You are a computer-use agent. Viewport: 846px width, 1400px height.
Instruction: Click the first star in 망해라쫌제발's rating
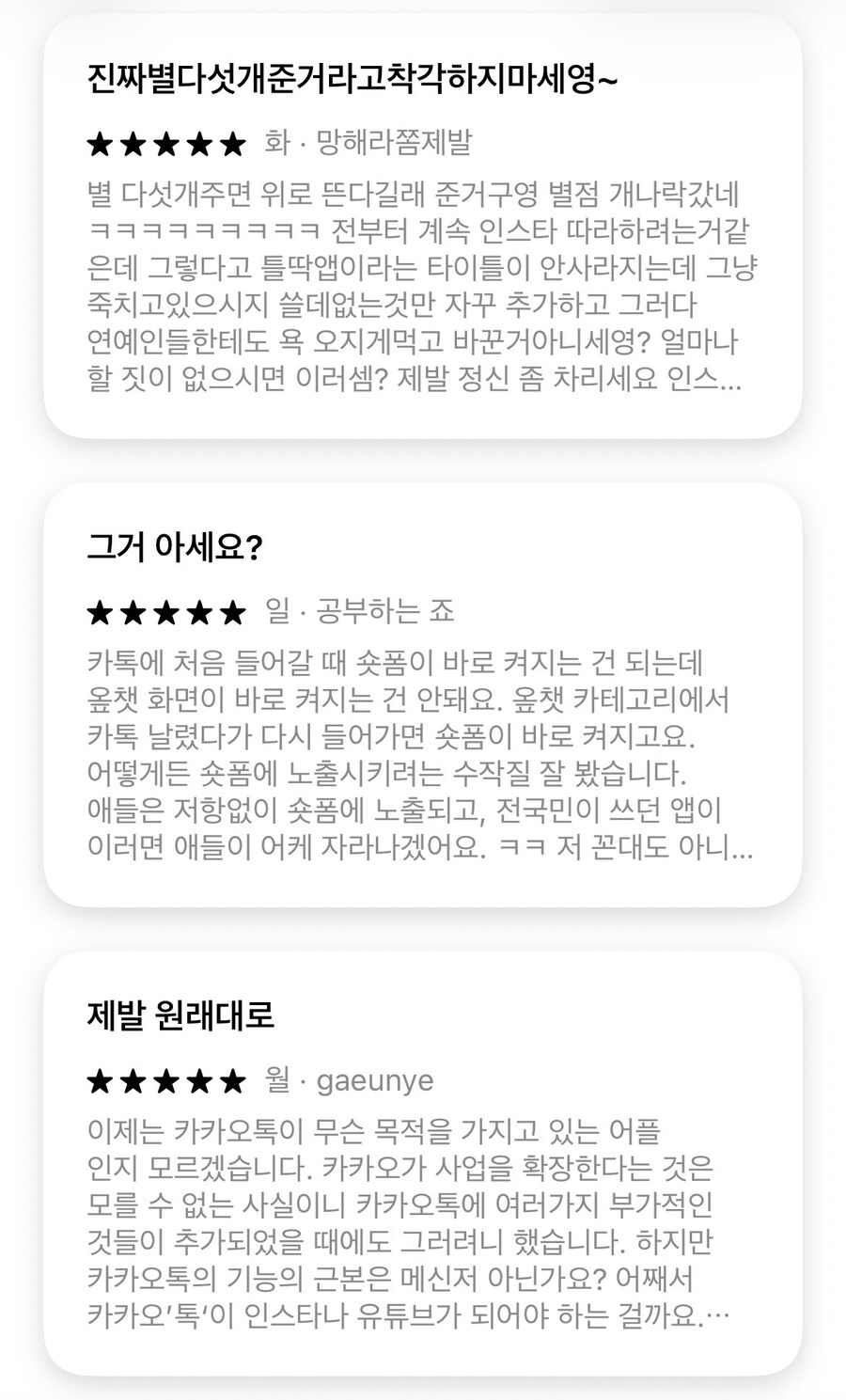[98, 144]
